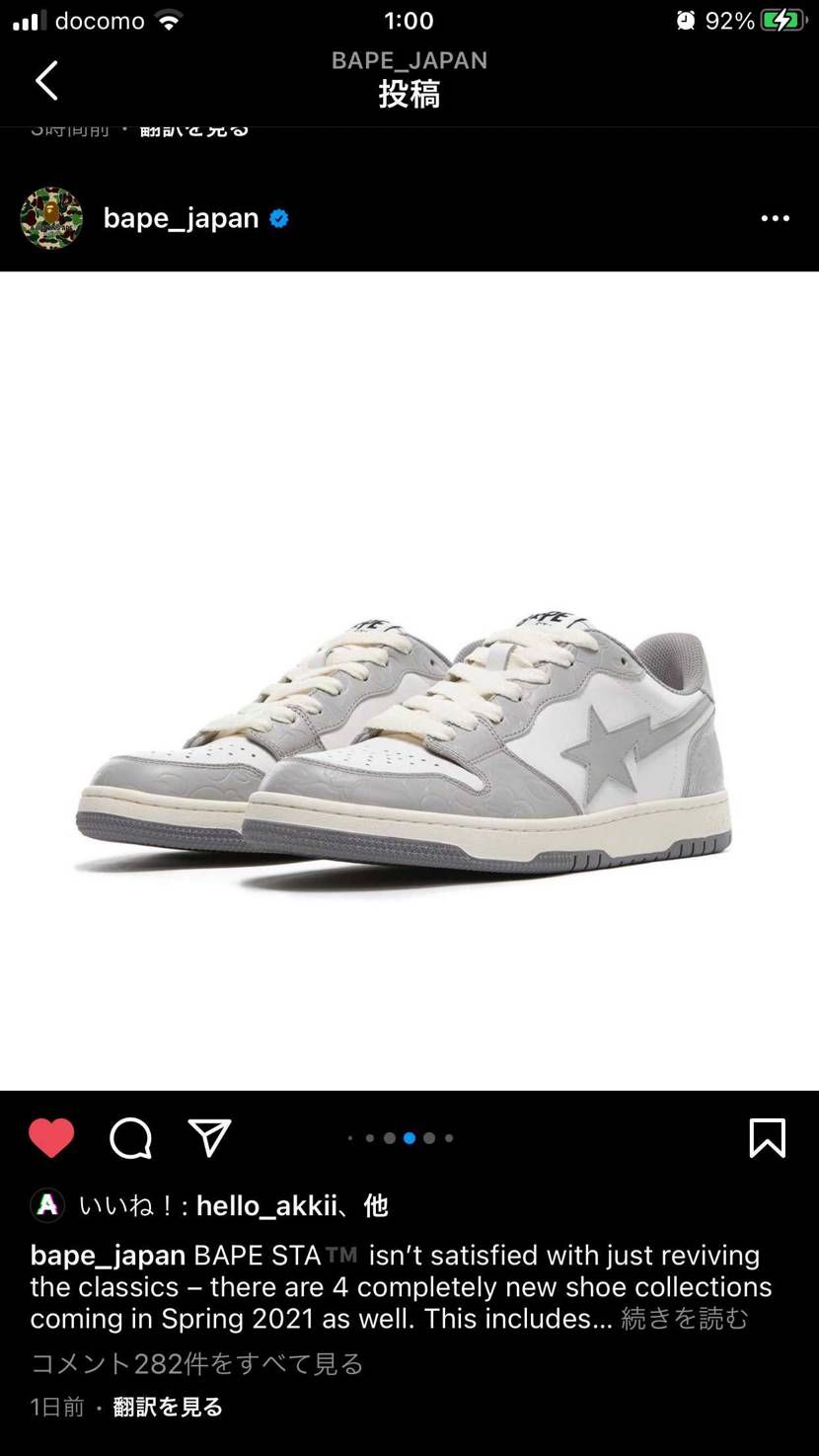Save the post with the bookmark icon
Screen dimensions: 819x1456
[x=767, y=1138]
